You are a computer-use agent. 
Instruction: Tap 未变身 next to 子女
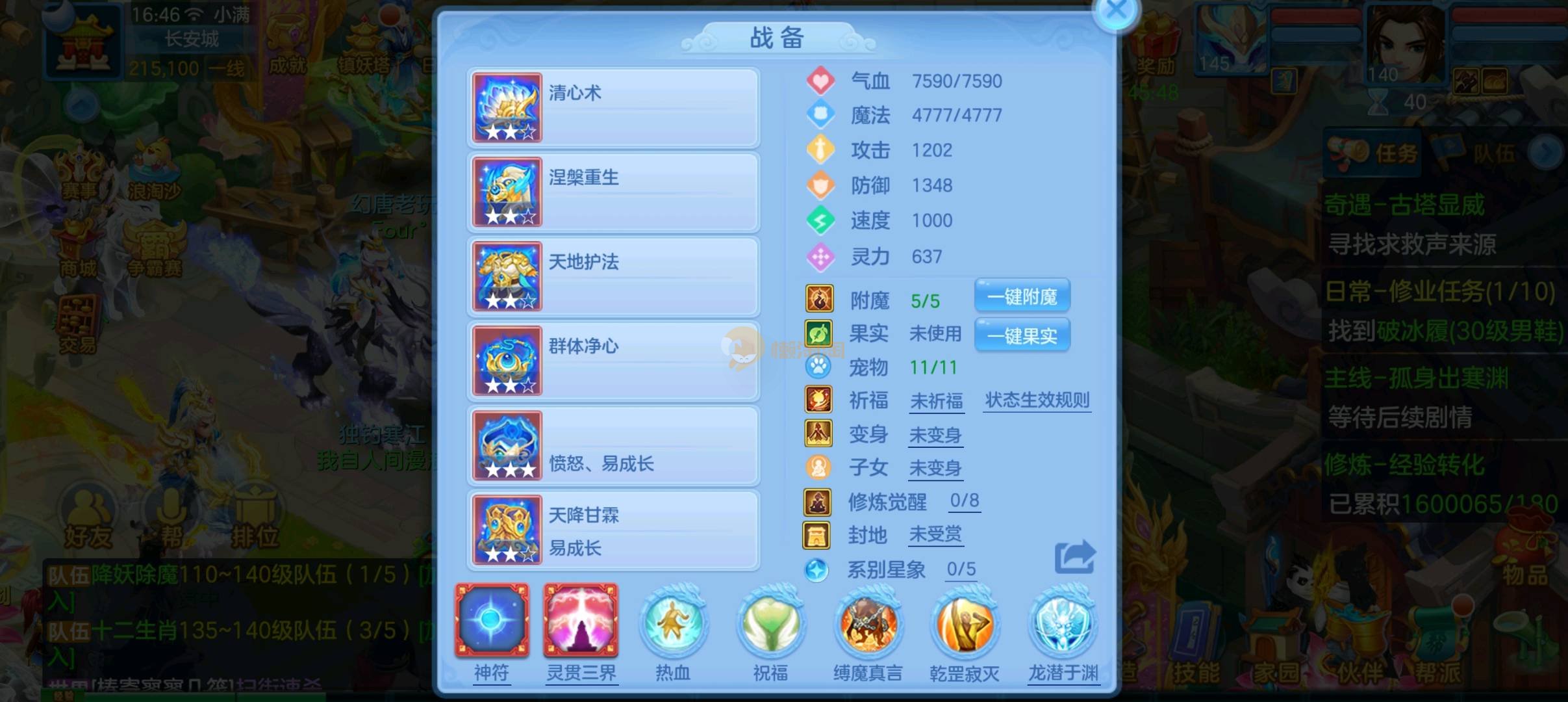pos(935,468)
